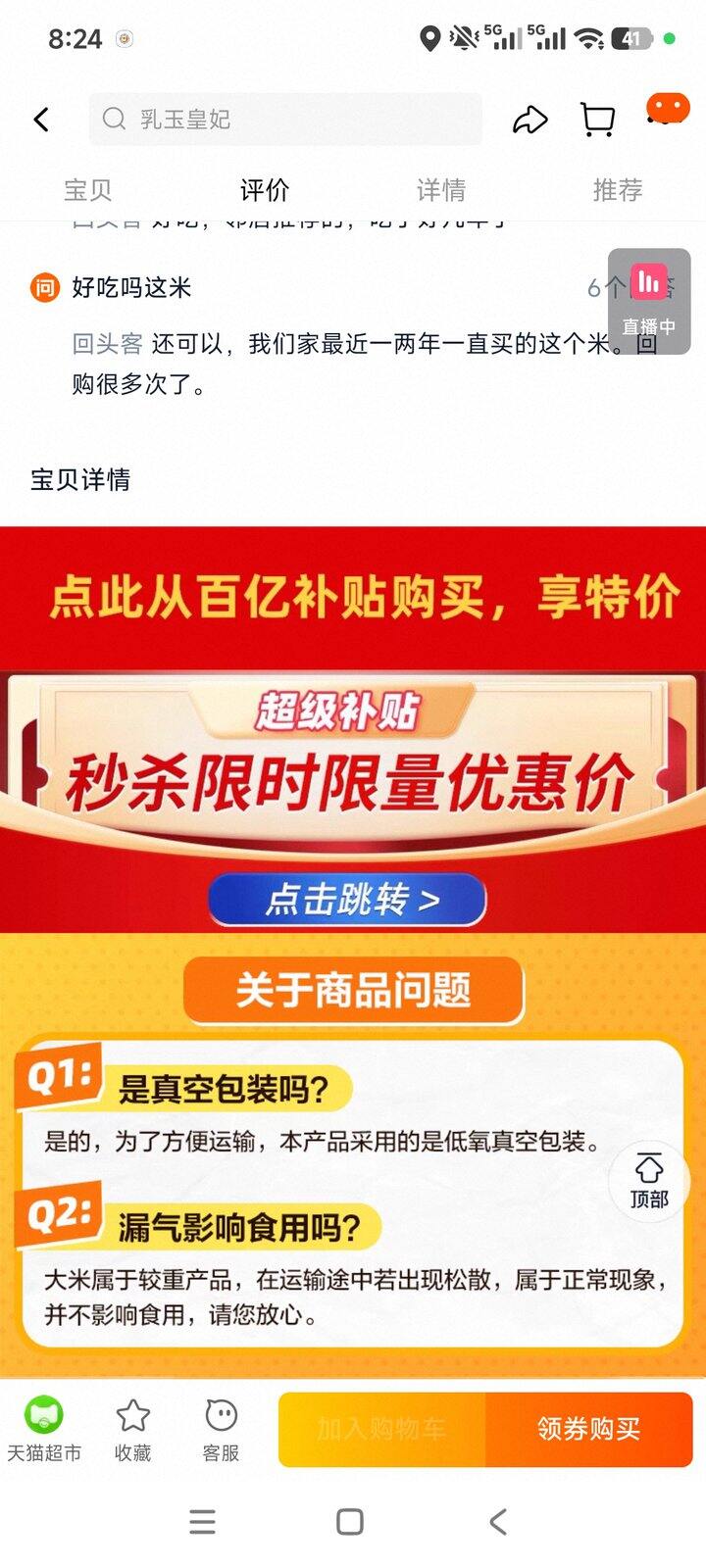Open the account avatar in top corner

click(x=666, y=108)
